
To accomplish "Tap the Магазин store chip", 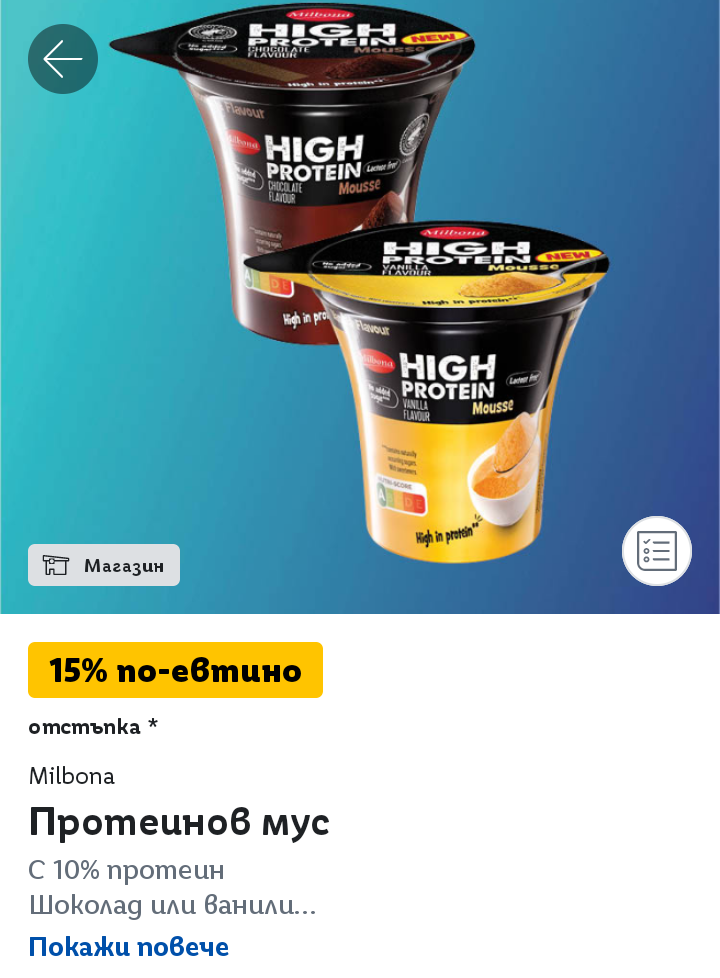I will (x=104, y=565).
